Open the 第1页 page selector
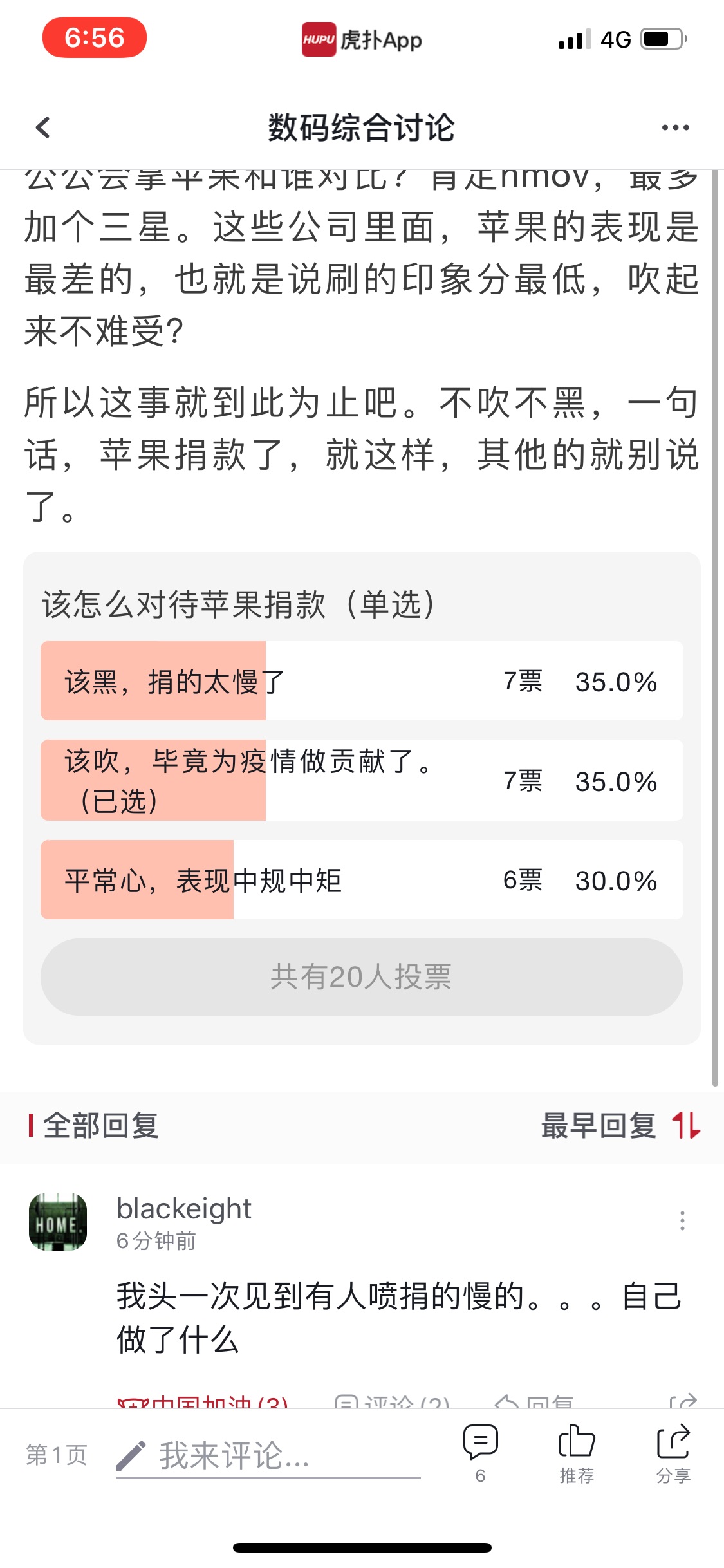This screenshot has height=1568, width=724. pyautogui.click(x=57, y=1455)
